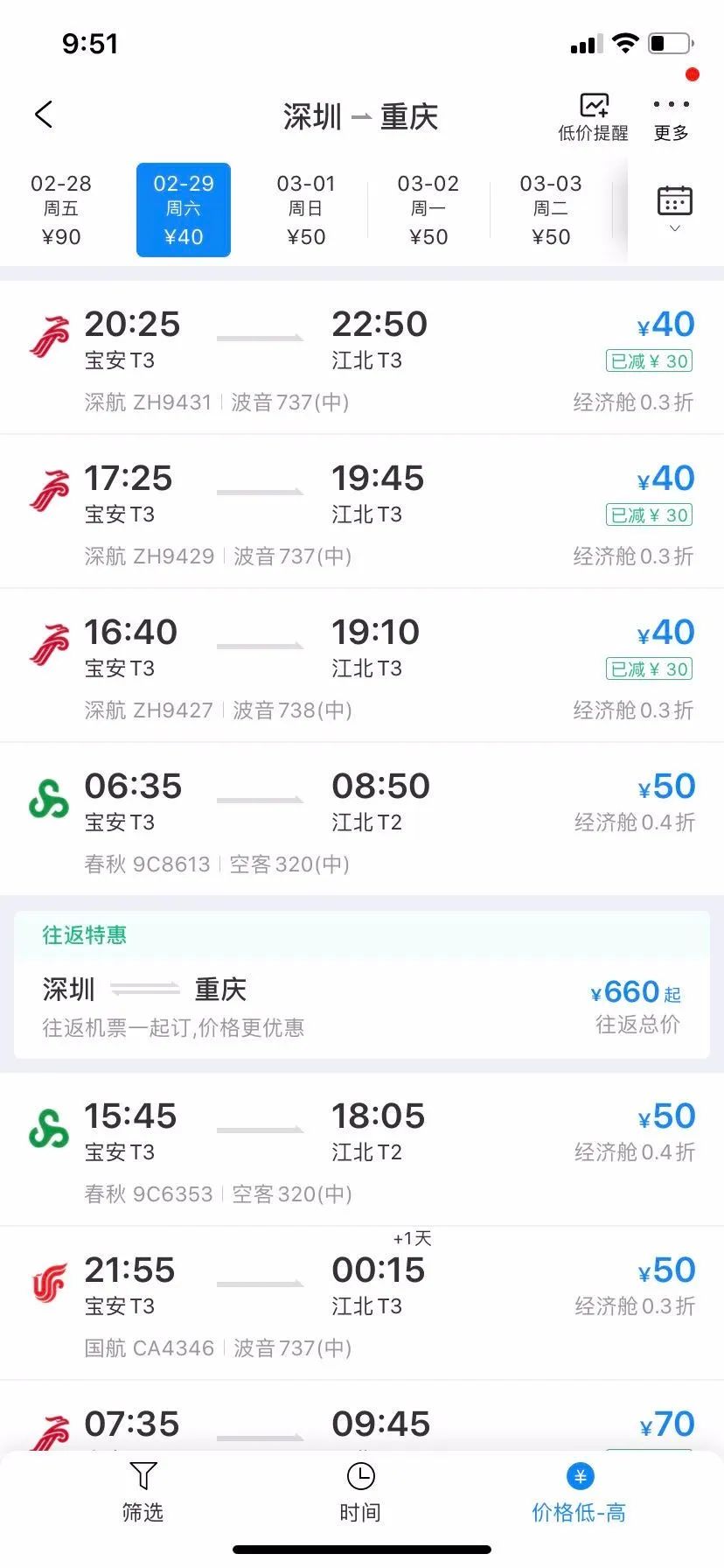Choose flight ZH9429 departing 17:25
The width and height of the screenshot is (724, 1568).
[x=362, y=513]
